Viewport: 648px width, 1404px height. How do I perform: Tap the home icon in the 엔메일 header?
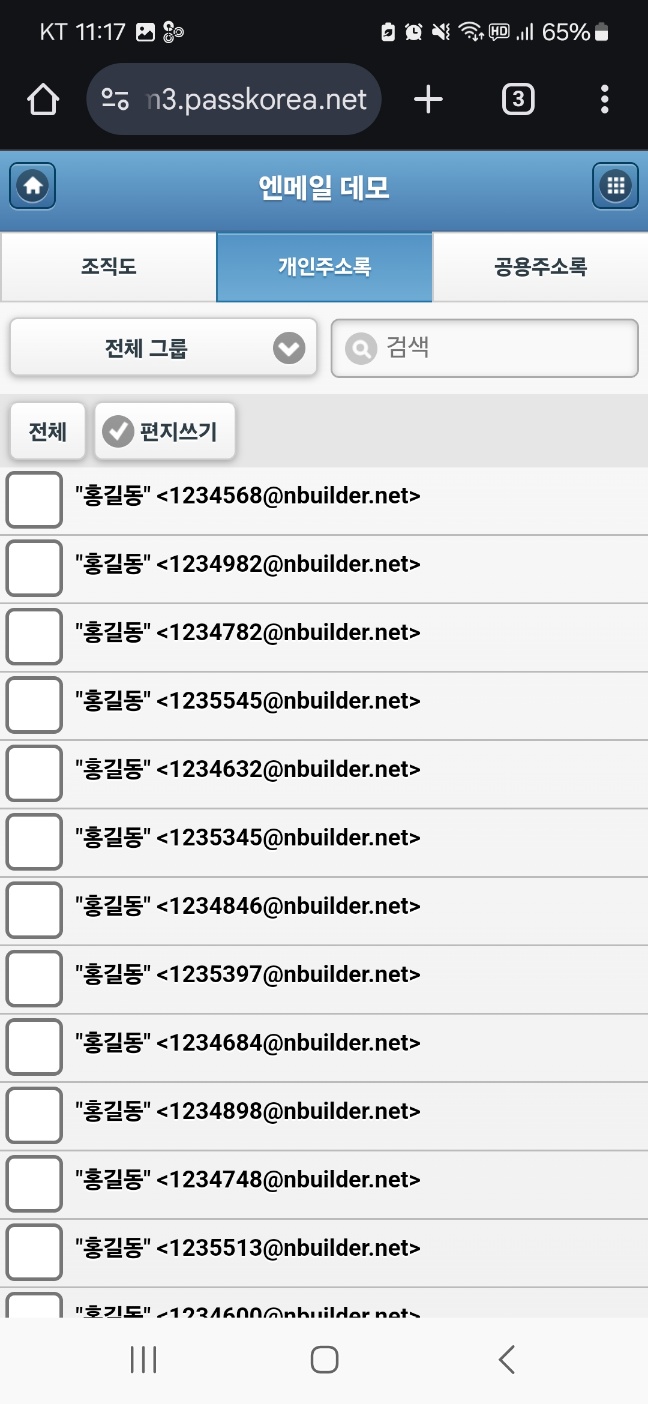(x=33, y=186)
